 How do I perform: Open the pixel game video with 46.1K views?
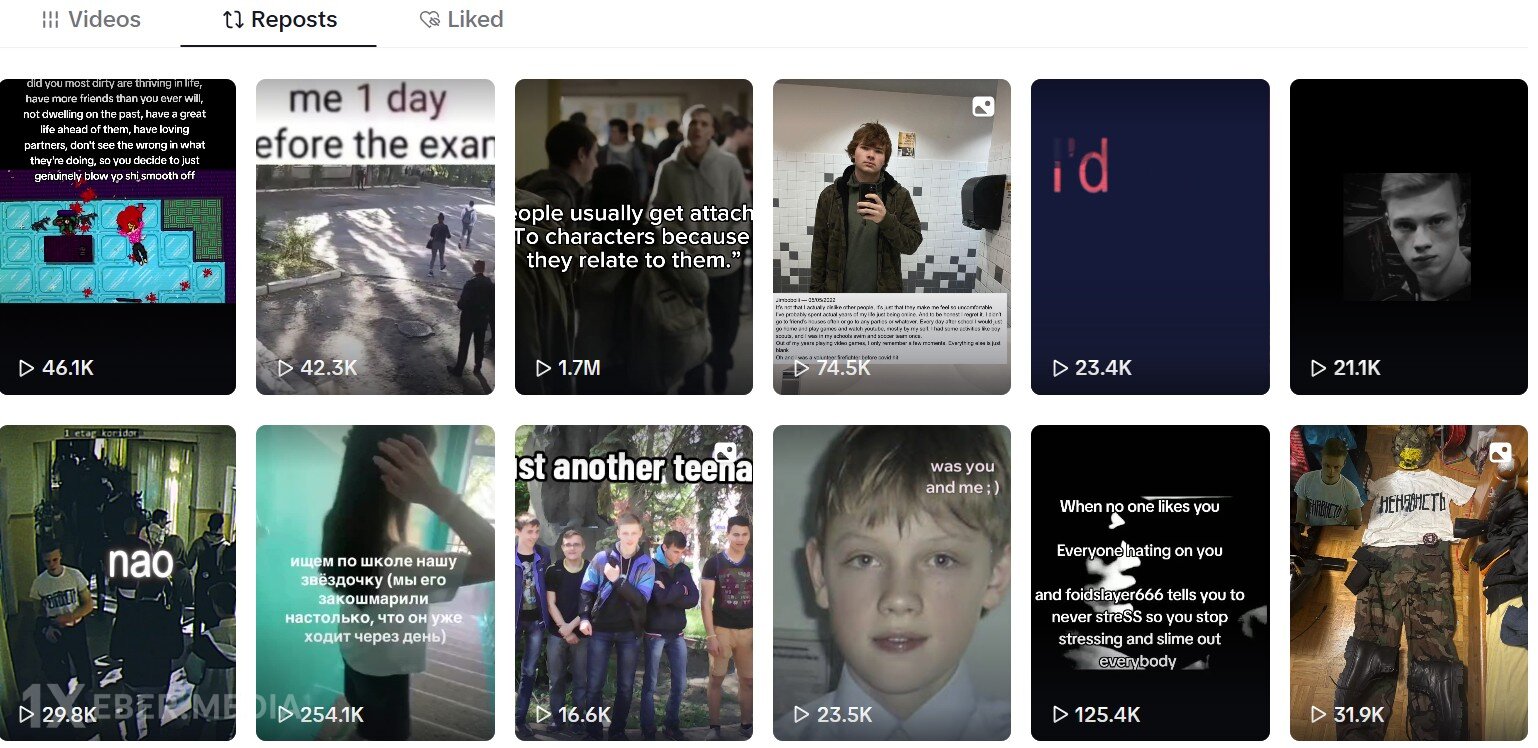tap(118, 237)
